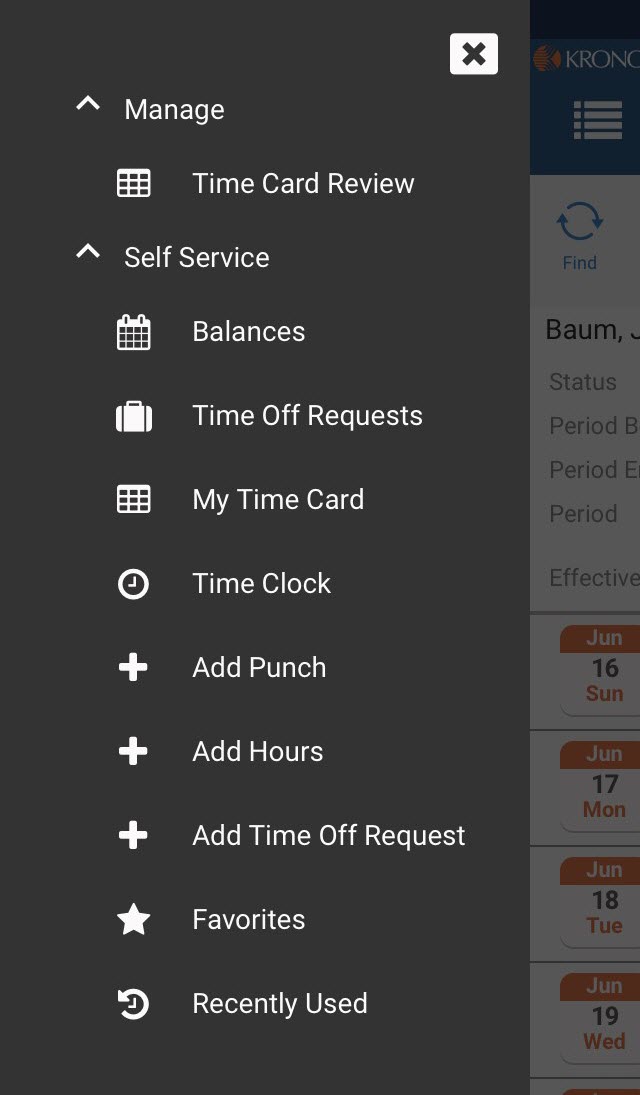The image size is (640, 1095).
Task: Choose Add Time Off Request
Action: pos(329,836)
